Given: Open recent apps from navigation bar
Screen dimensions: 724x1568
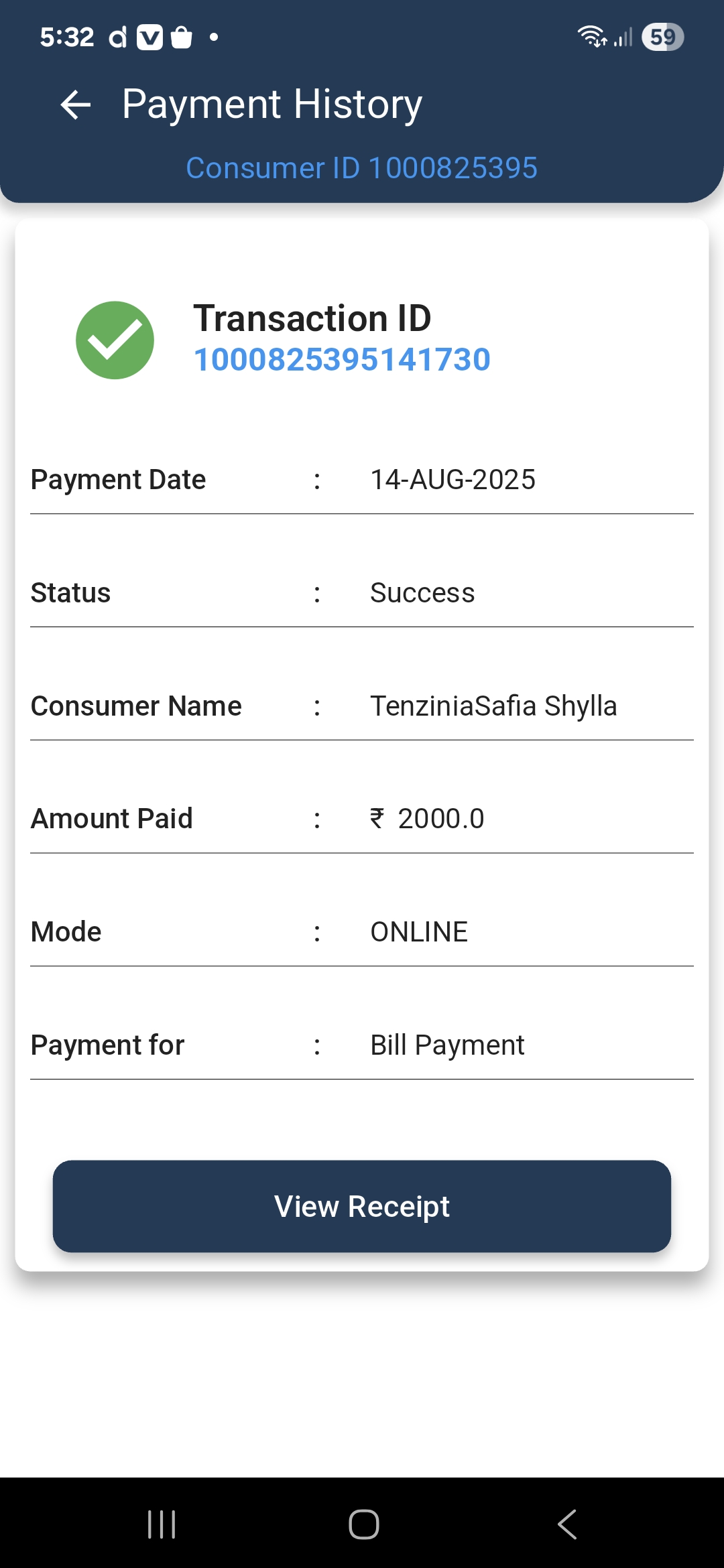Looking at the screenshot, I should [162, 1524].
